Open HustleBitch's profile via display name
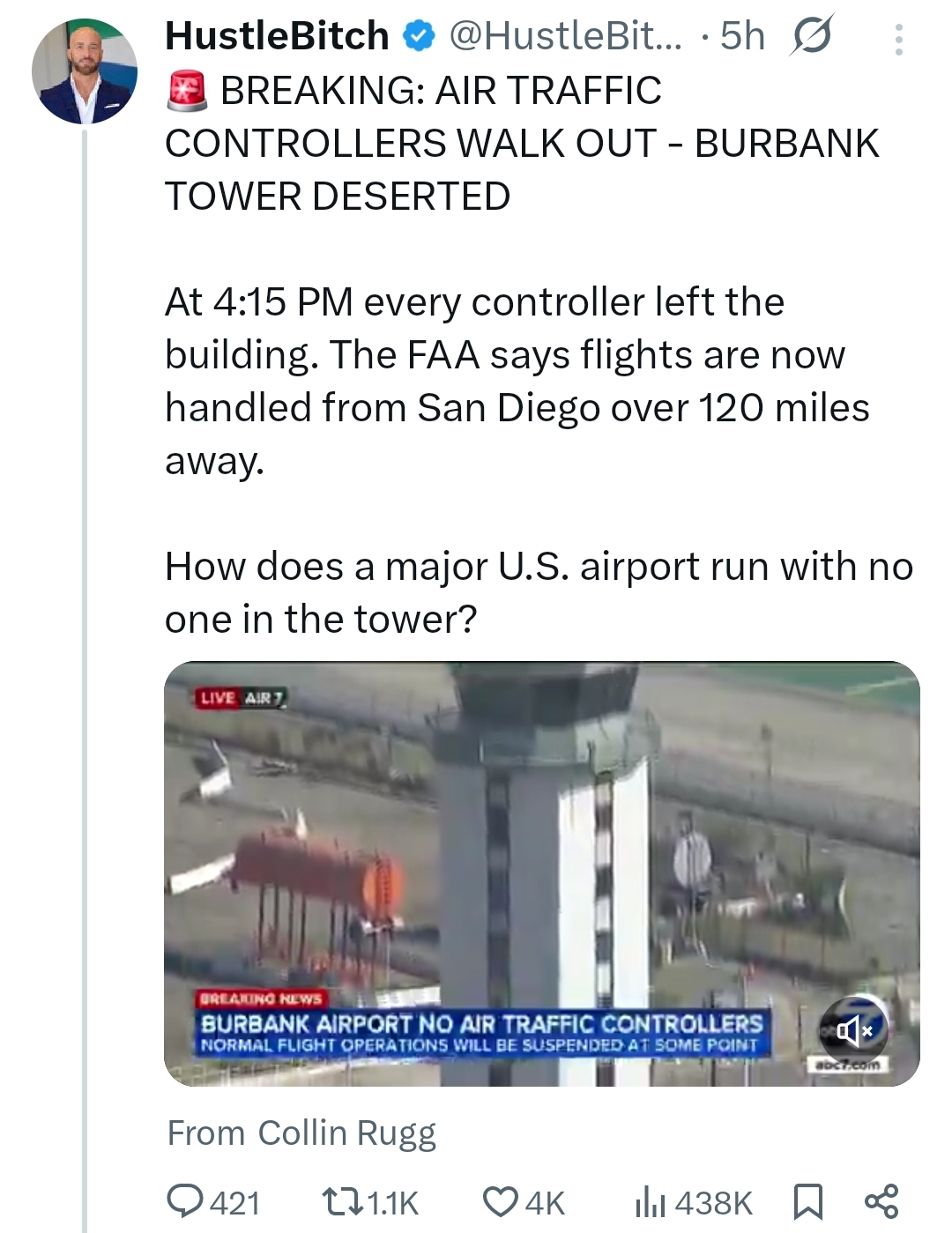Image resolution: width=952 pixels, height=1233 pixels. [x=277, y=36]
